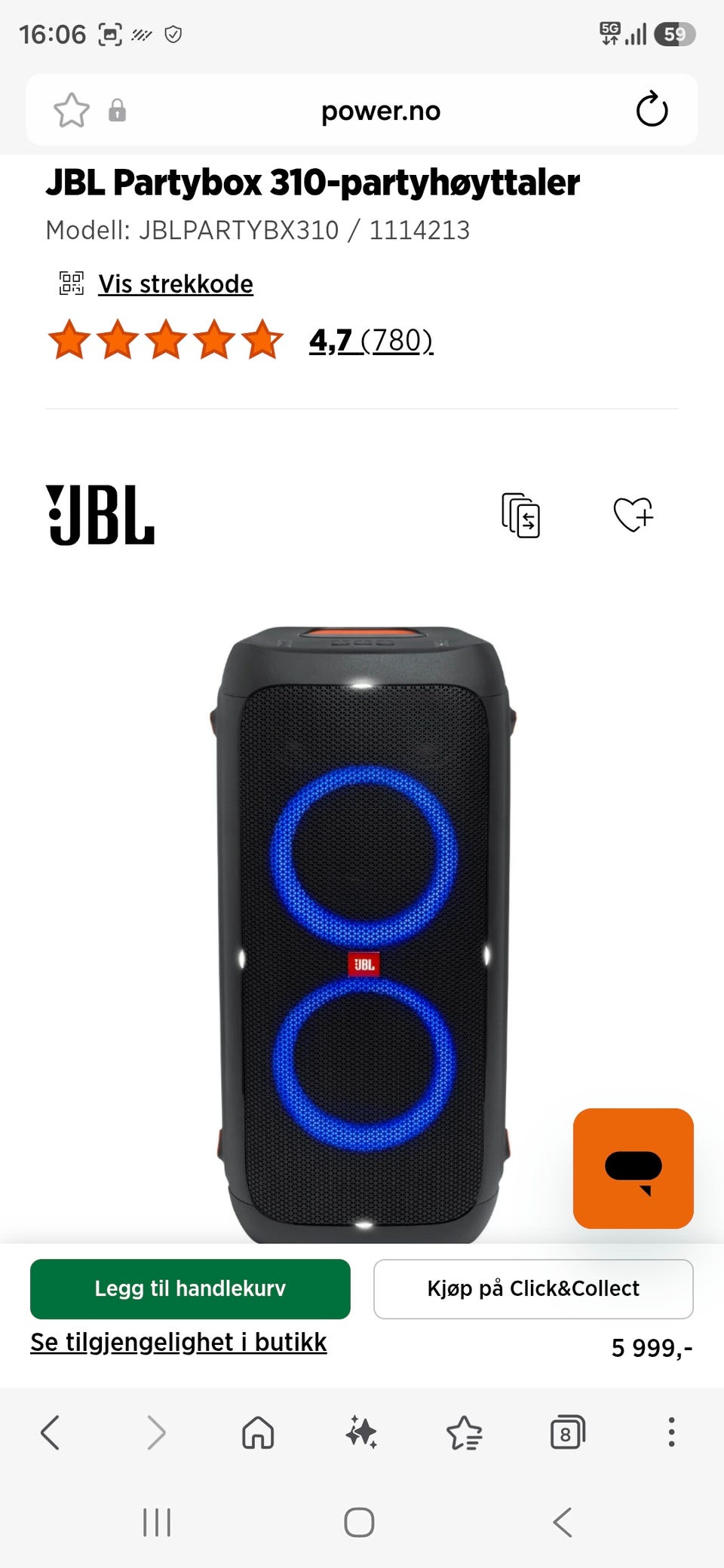Open Se tilgjengelighet i butikk
The image size is (724, 1568).
[179, 1342]
